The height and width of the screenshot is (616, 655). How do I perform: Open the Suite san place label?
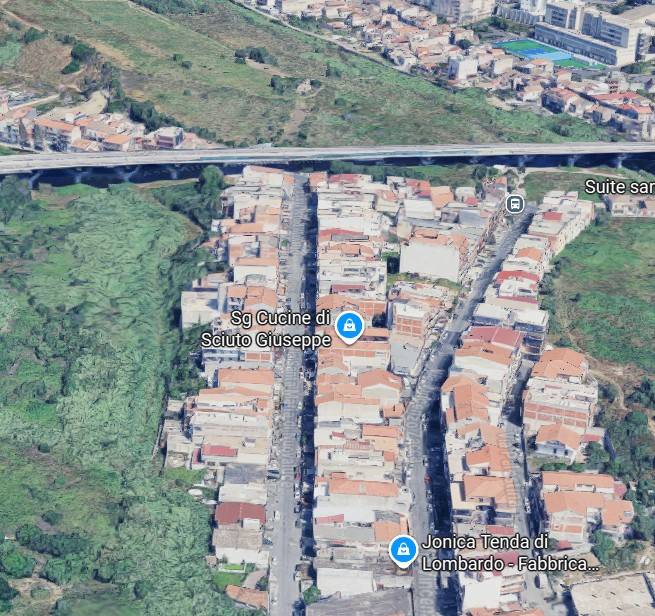point(619,187)
